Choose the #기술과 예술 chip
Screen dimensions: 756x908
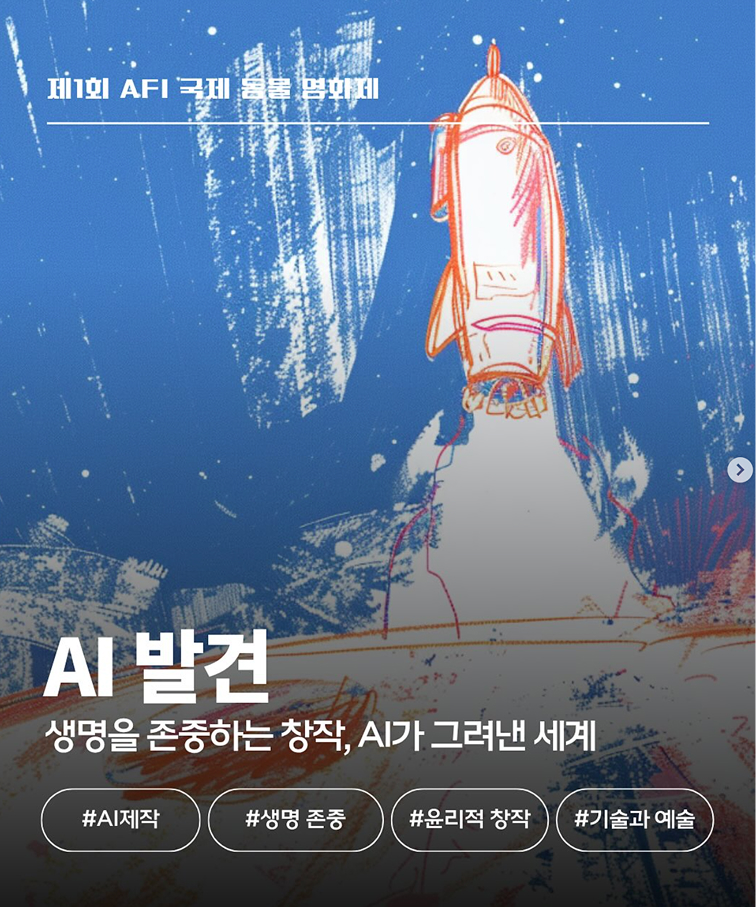point(634,820)
